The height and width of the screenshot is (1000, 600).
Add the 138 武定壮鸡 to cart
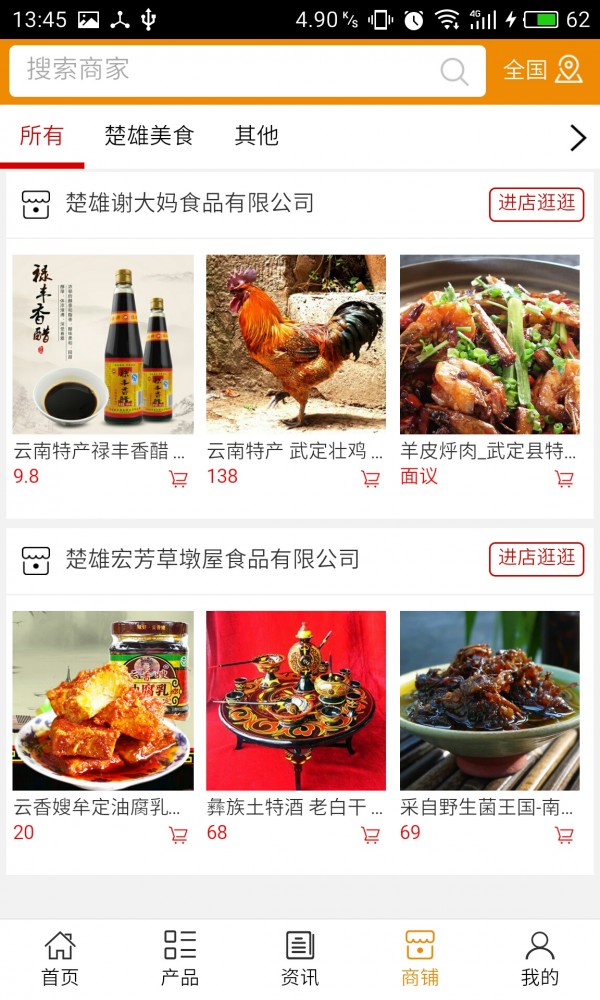371,479
